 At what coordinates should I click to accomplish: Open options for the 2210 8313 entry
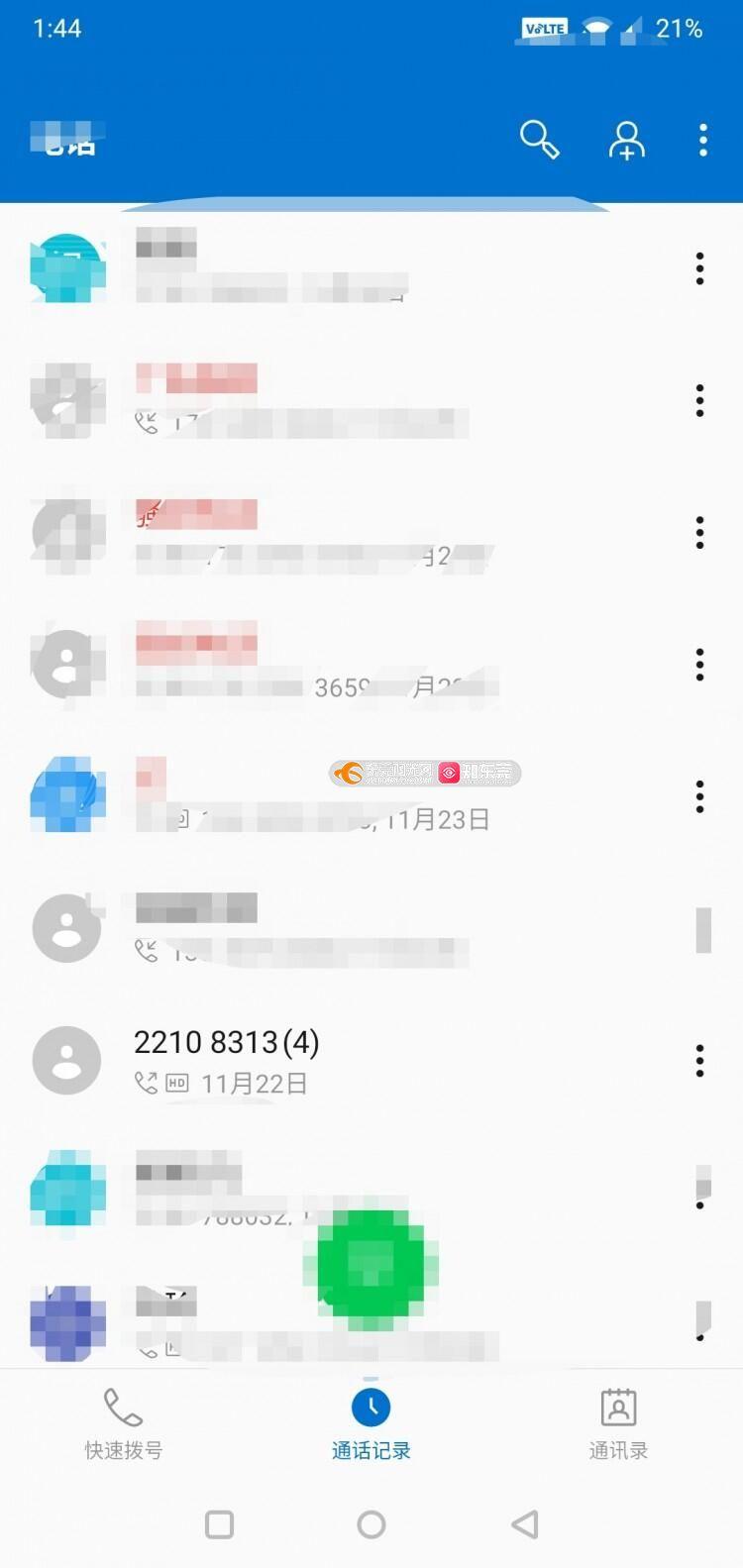click(x=699, y=1060)
